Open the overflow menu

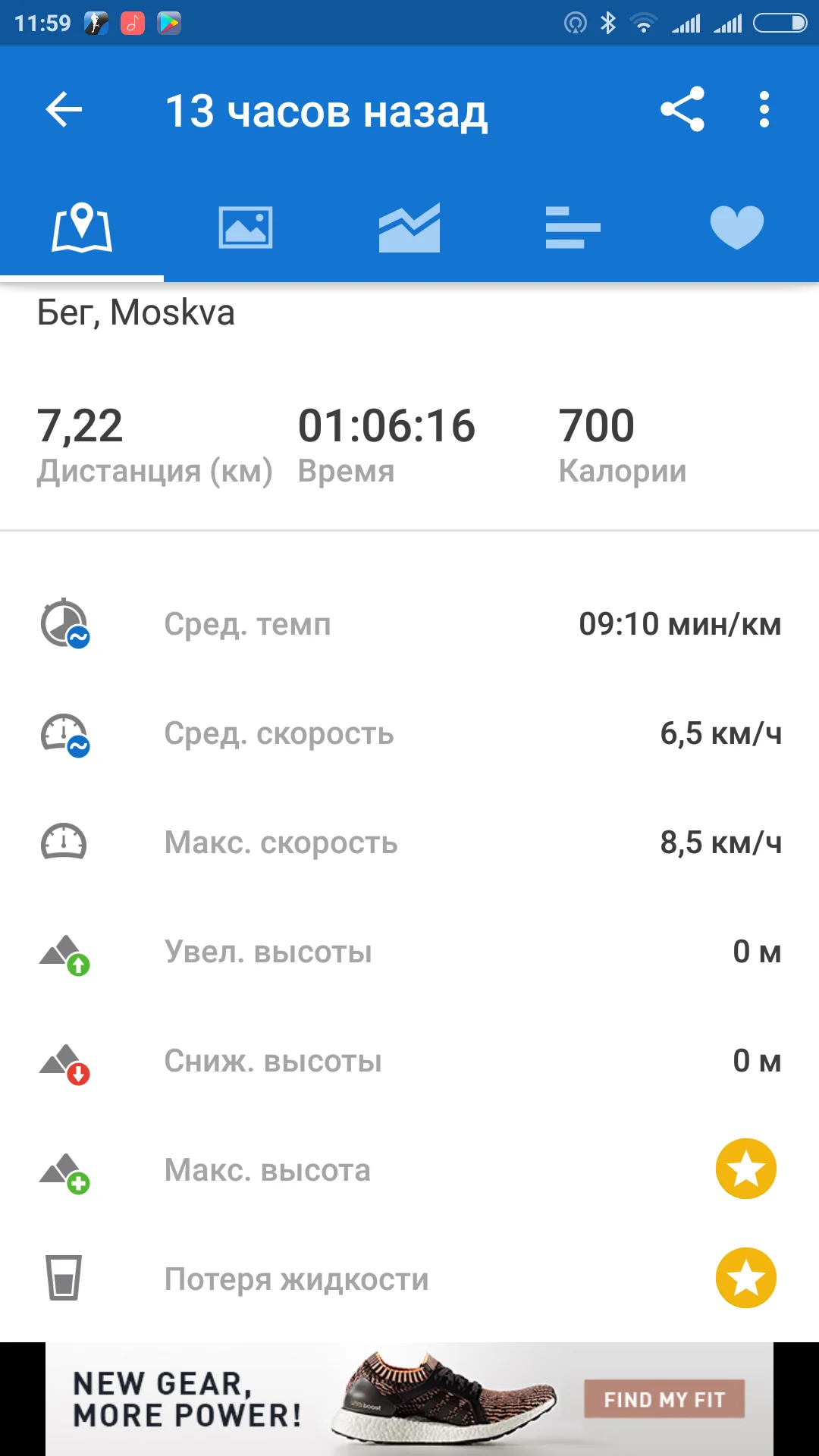(x=764, y=110)
